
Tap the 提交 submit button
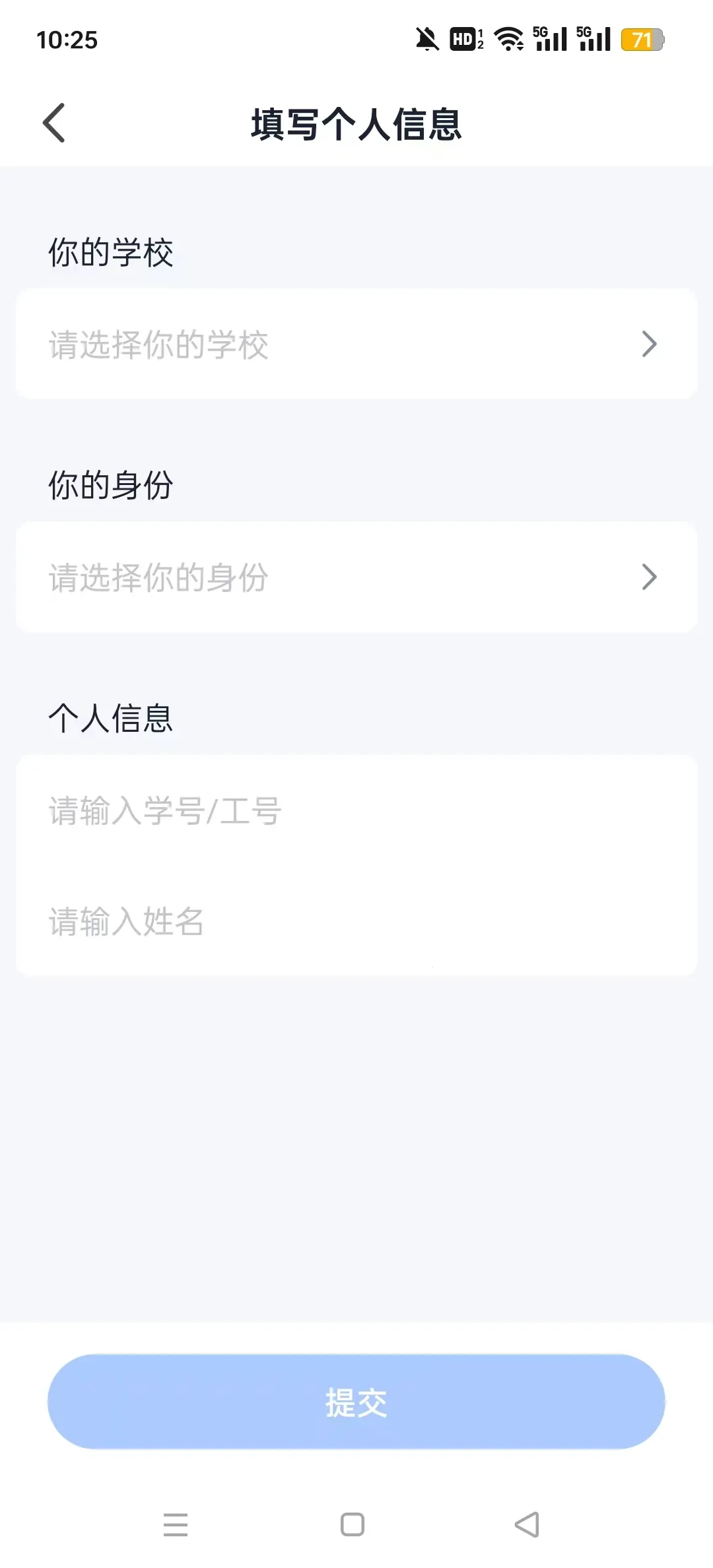tap(356, 1402)
